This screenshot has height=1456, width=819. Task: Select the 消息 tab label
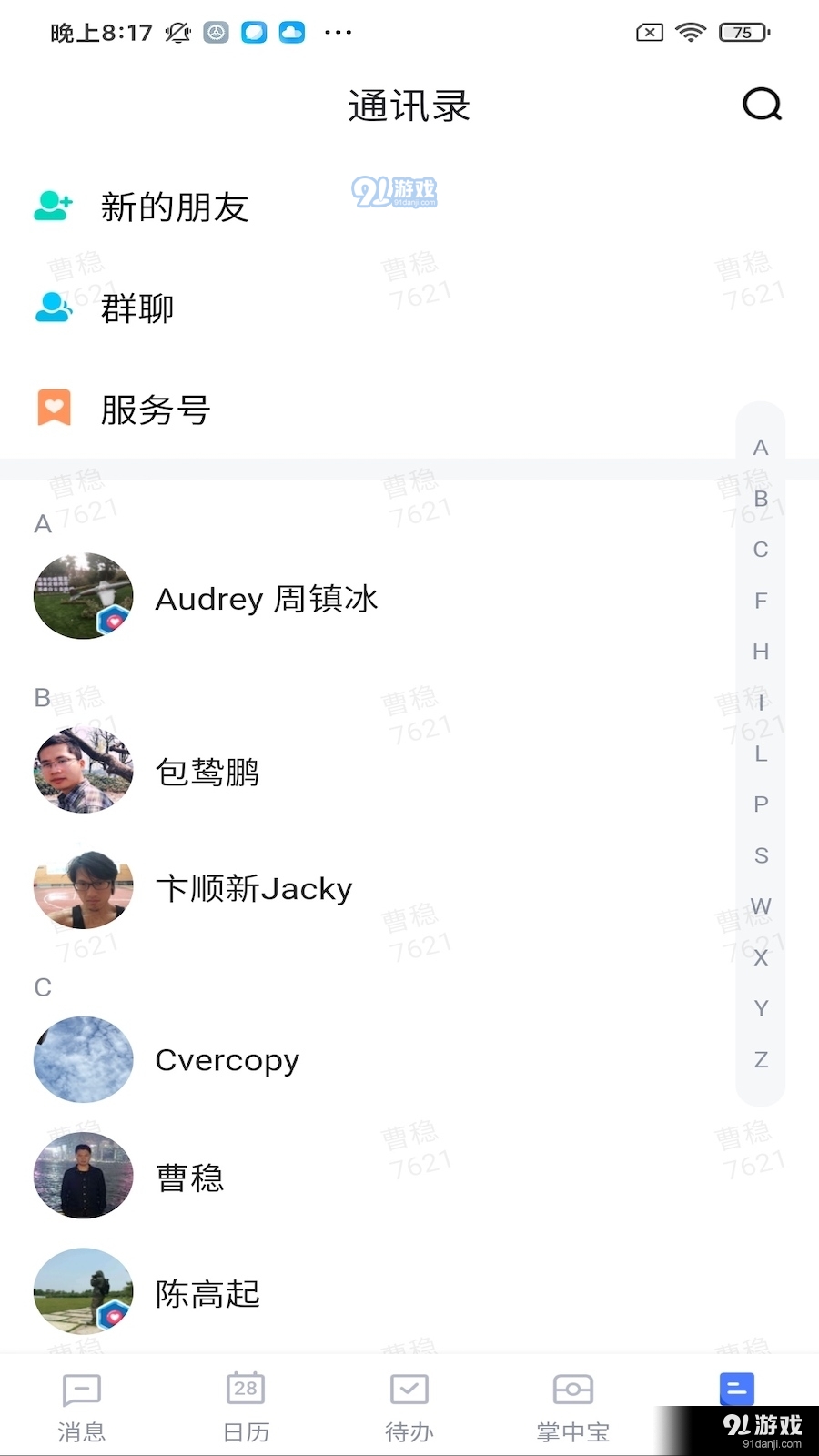81,1431
